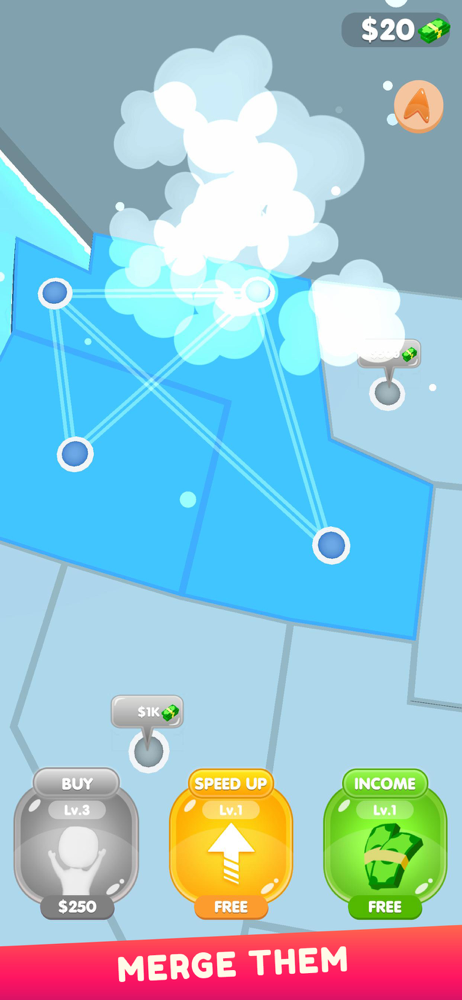The width and height of the screenshot is (462, 1000).
Task: Unlock the $1K spot marker
Action: [x=148, y=732]
